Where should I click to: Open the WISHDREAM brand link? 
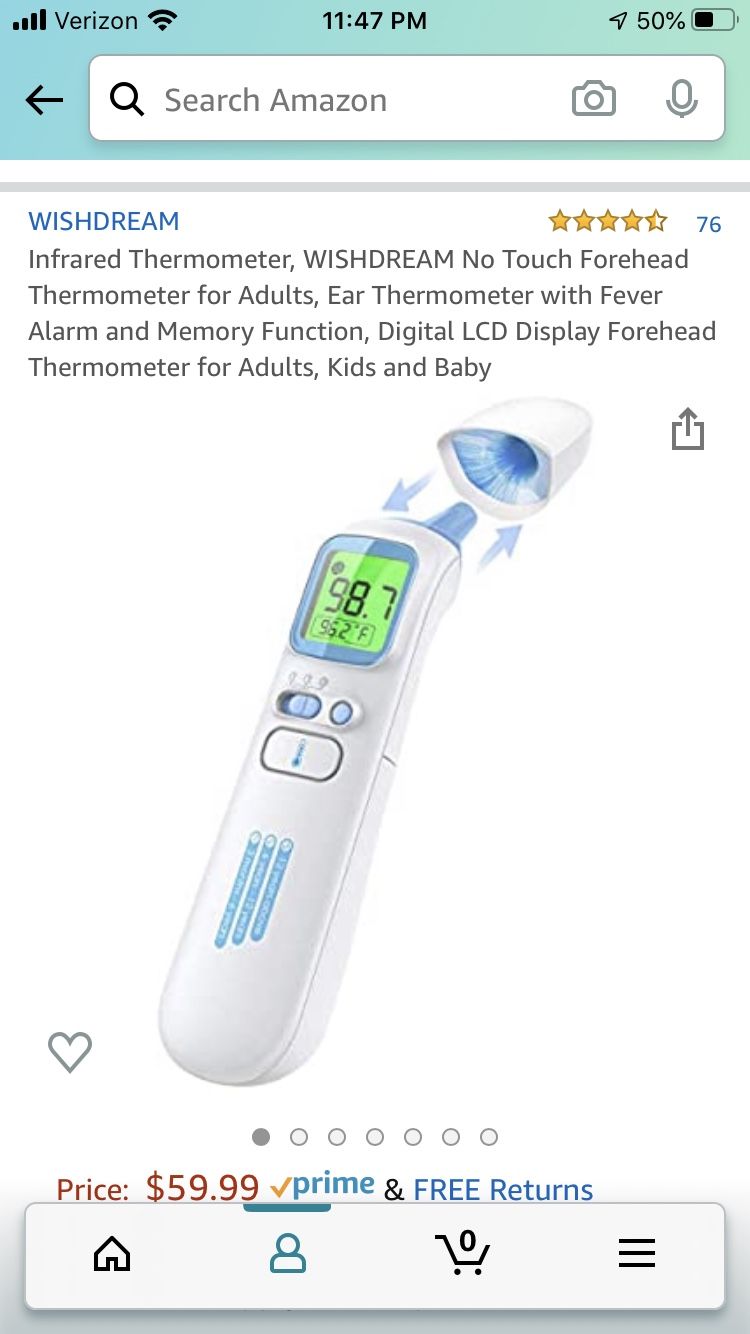coord(104,221)
